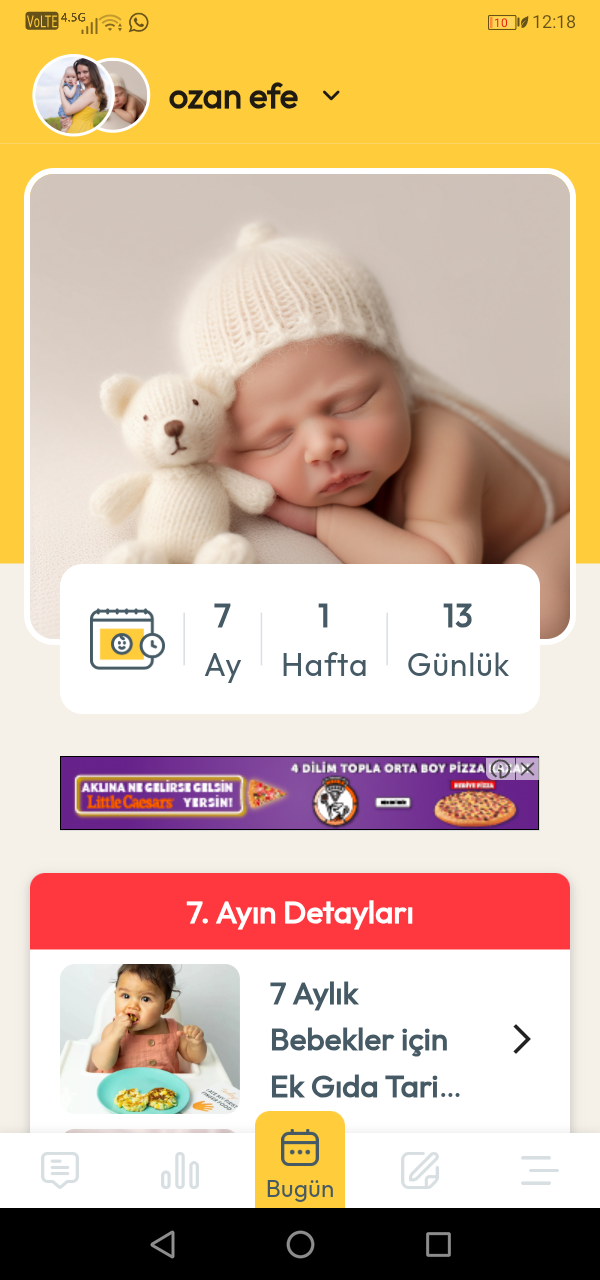This screenshot has width=600, height=1280.
Task: Open the baby photo card
Action: 300,370
